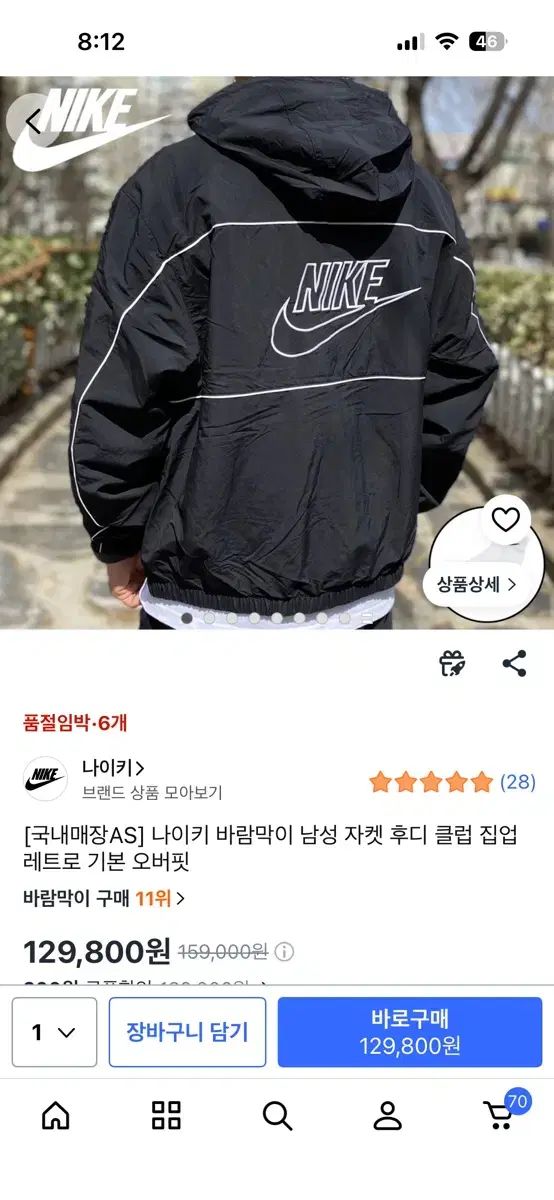The height and width of the screenshot is (1200, 554).
Task: Open the category grid tab
Action: point(166,1115)
